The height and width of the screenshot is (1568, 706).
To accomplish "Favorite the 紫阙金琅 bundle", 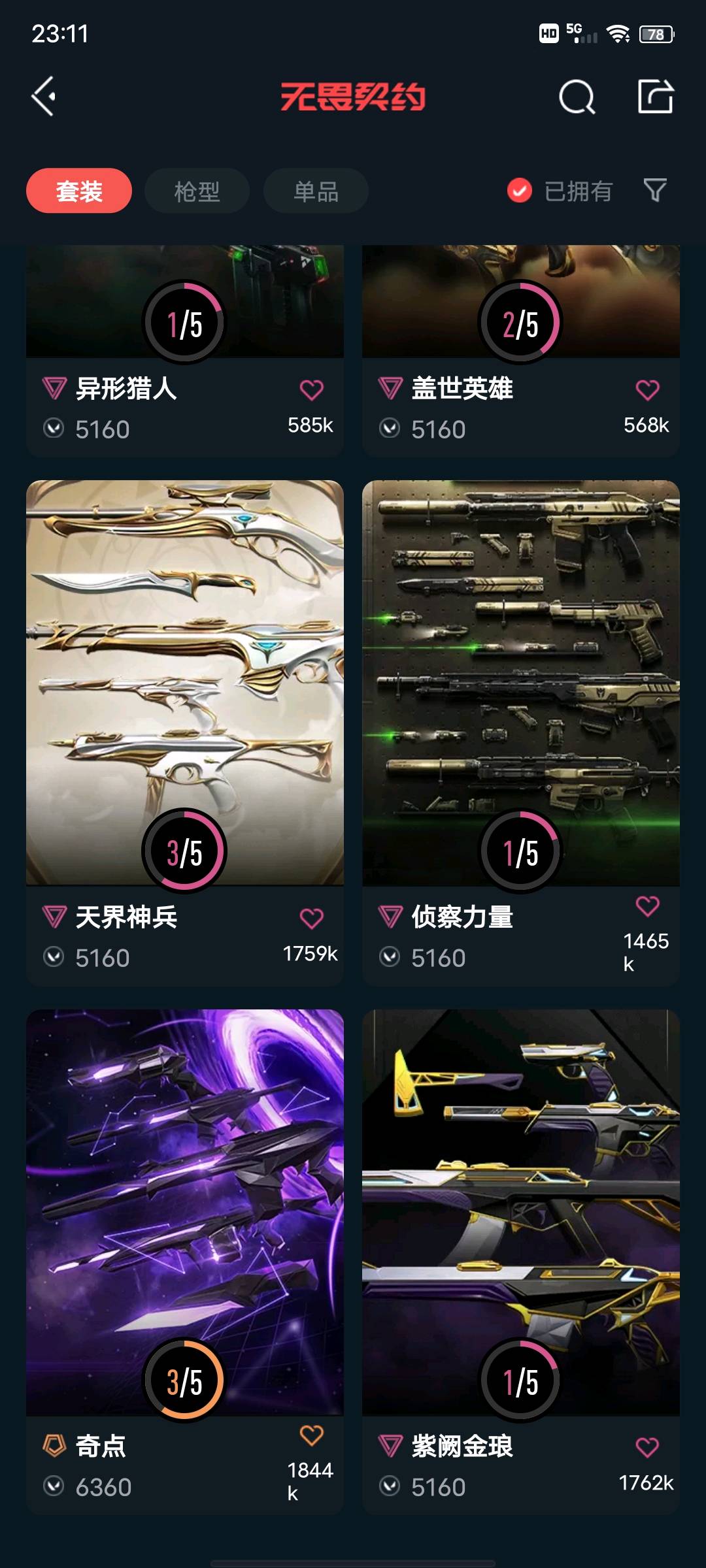I will [x=647, y=1448].
